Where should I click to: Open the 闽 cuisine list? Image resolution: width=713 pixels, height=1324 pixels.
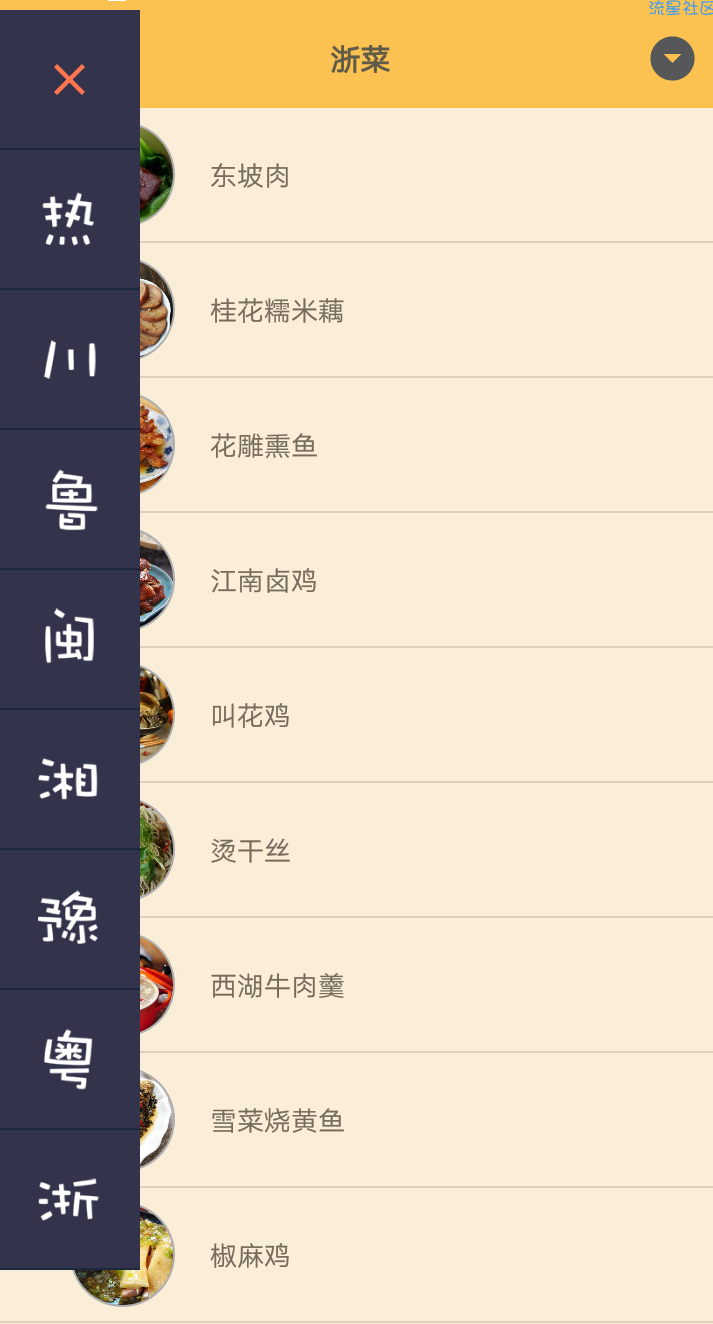click(69, 640)
